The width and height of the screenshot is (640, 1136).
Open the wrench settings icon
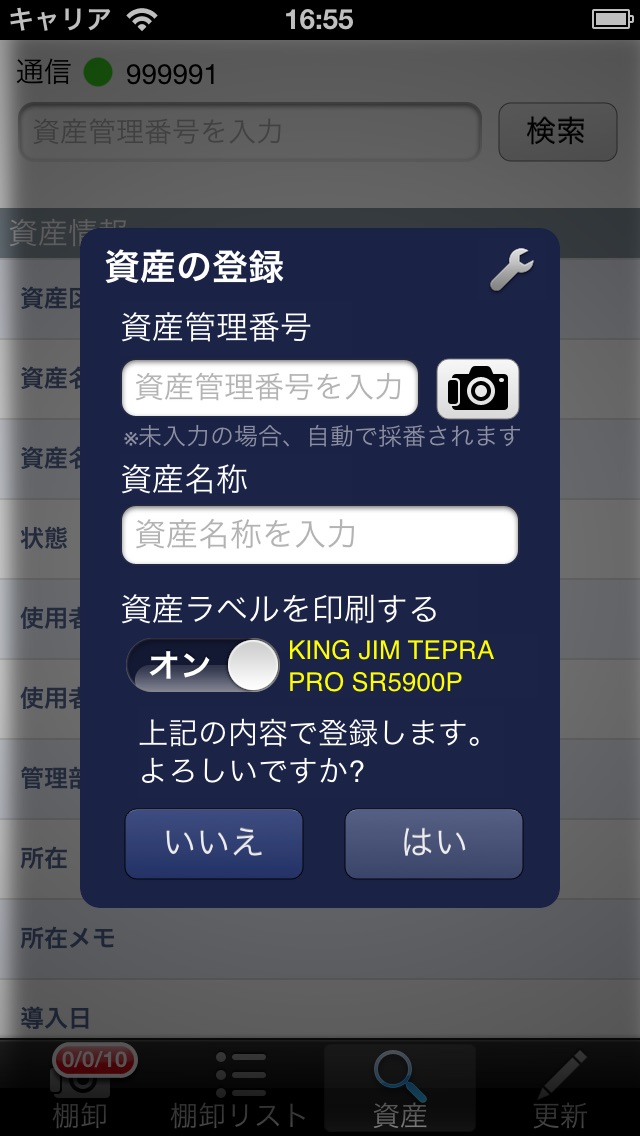point(511,270)
